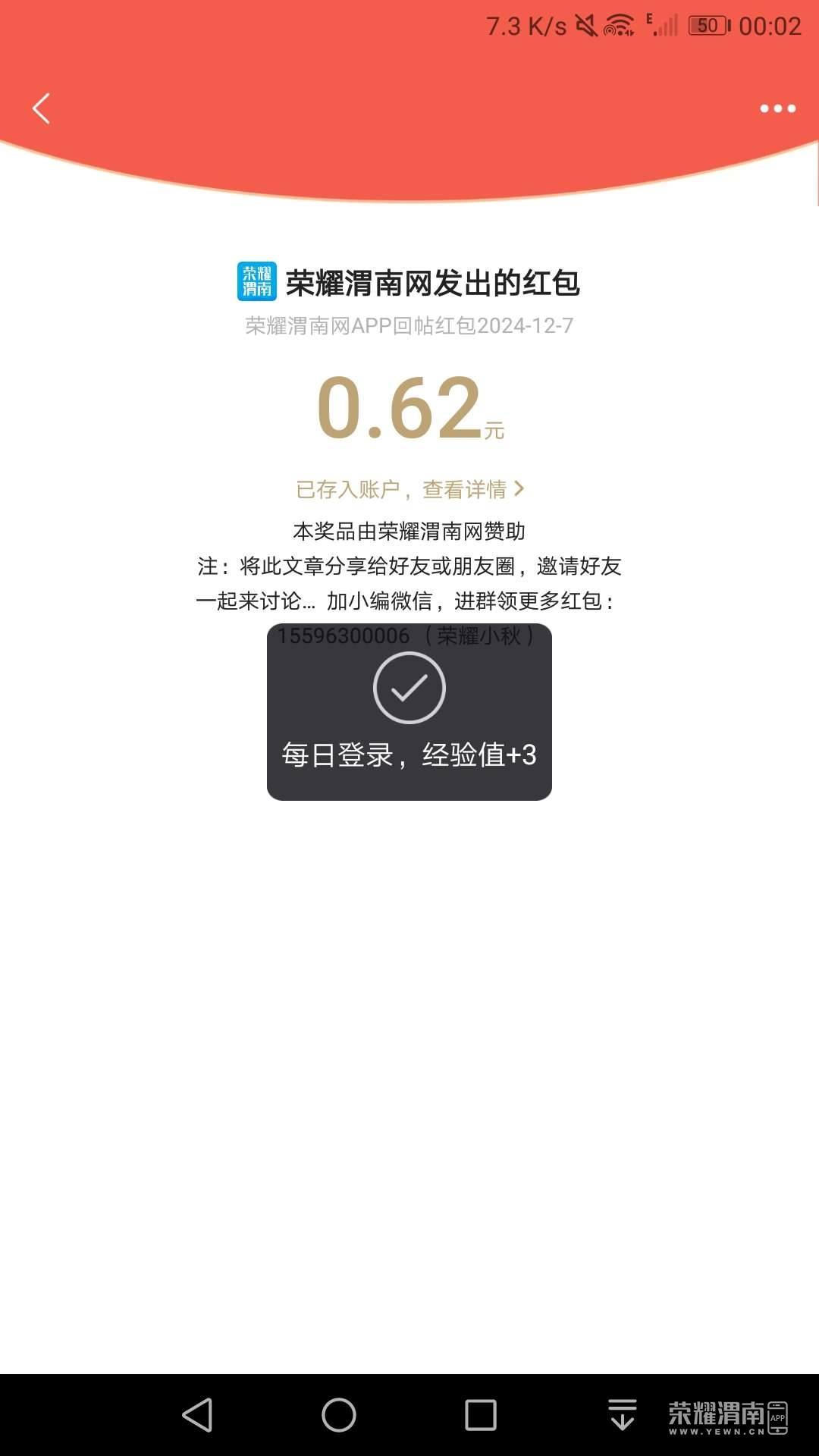The height and width of the screenshot is (1456, 819).
Task: Open the recent apps overview
Action: [480, 1415]
